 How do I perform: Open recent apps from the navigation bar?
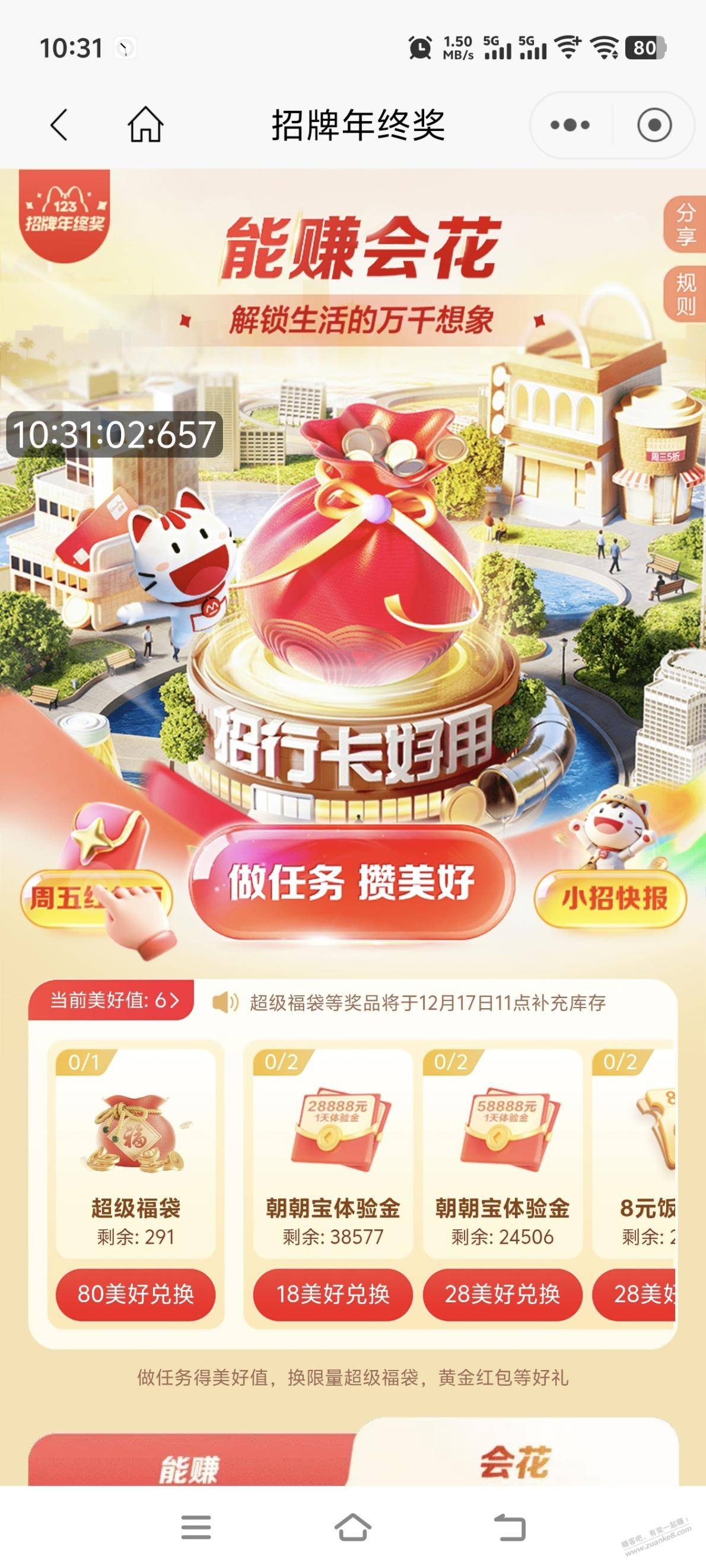pyautogui.click(x=196, y=1528)
